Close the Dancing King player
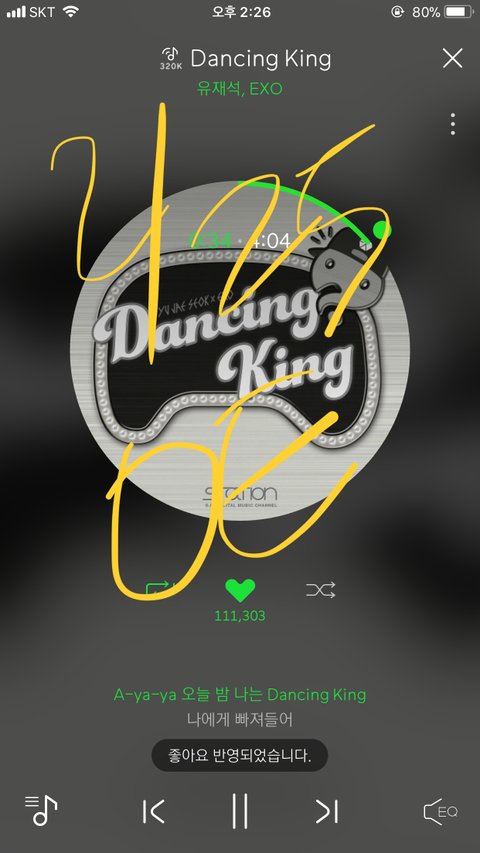The image size is (480, 853). pos(452,58)
